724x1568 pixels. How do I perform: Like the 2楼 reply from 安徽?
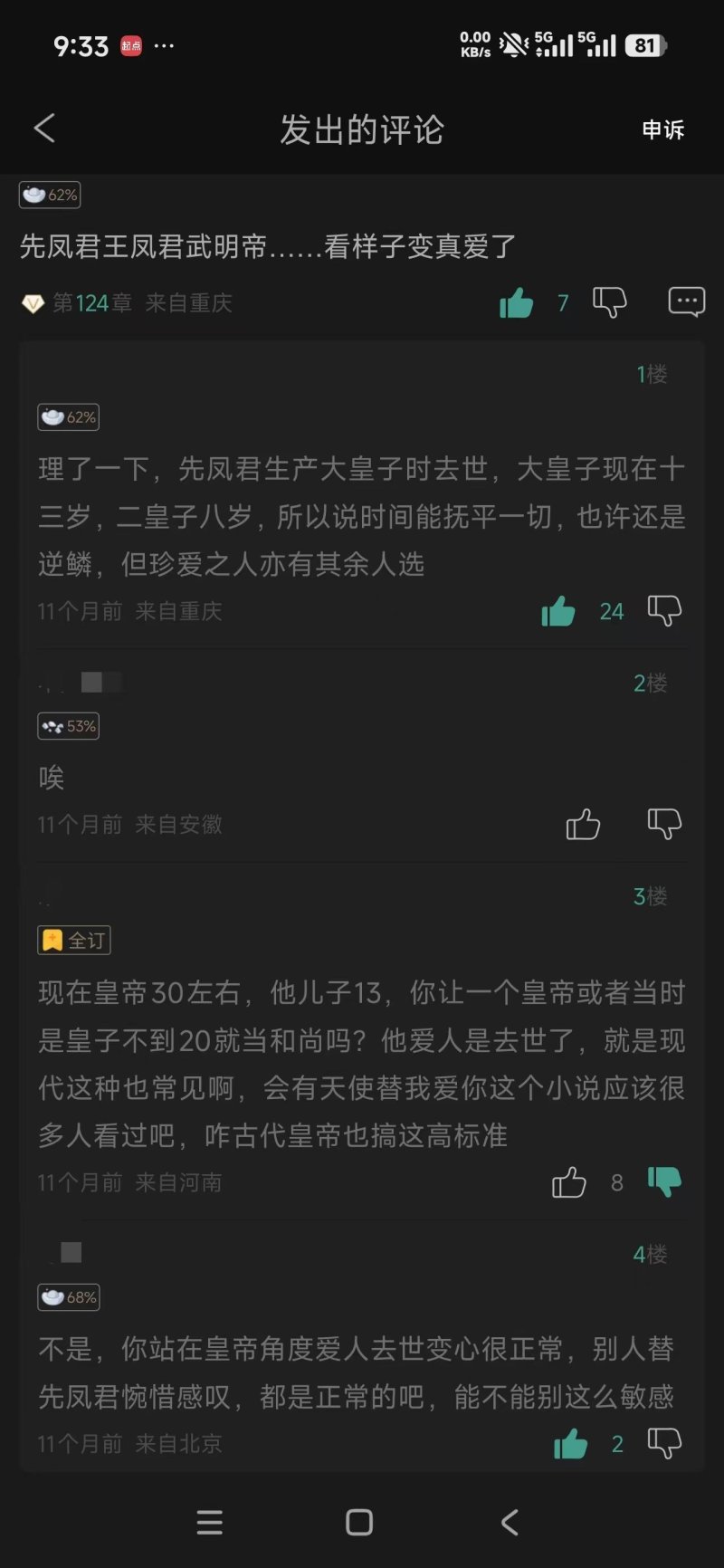pyautogui.click(x=583, y=824)
